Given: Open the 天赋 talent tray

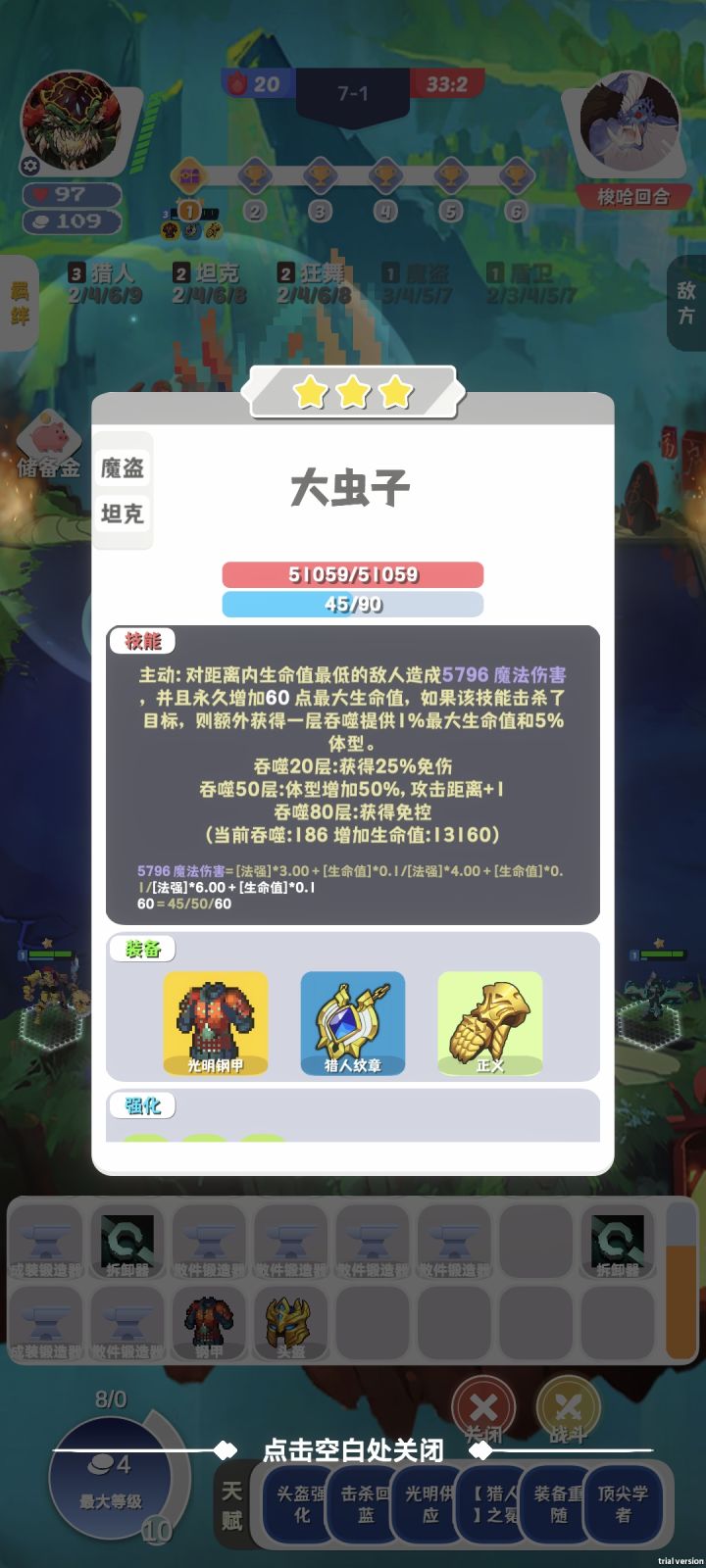Looking at the screenshot, I should pos(233,1502).
